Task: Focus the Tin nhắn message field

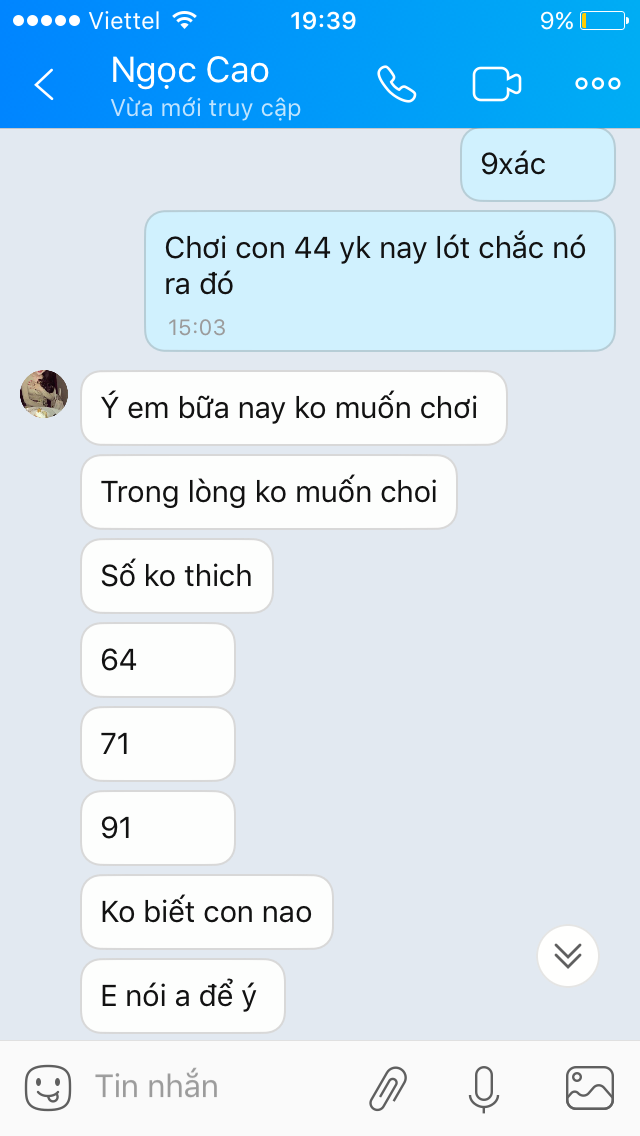Action: [220, 1087]
